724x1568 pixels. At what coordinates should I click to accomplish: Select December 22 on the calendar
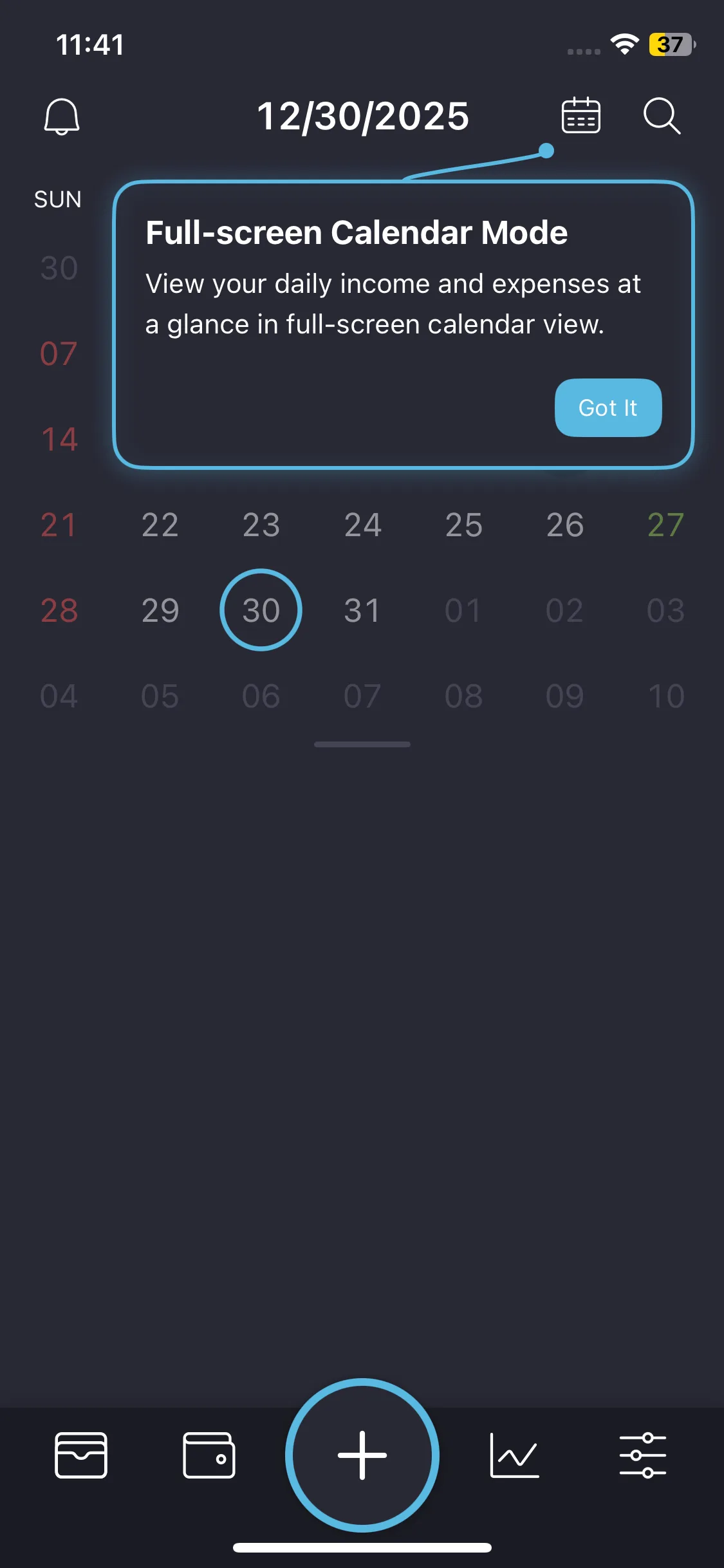pos(160,525)
